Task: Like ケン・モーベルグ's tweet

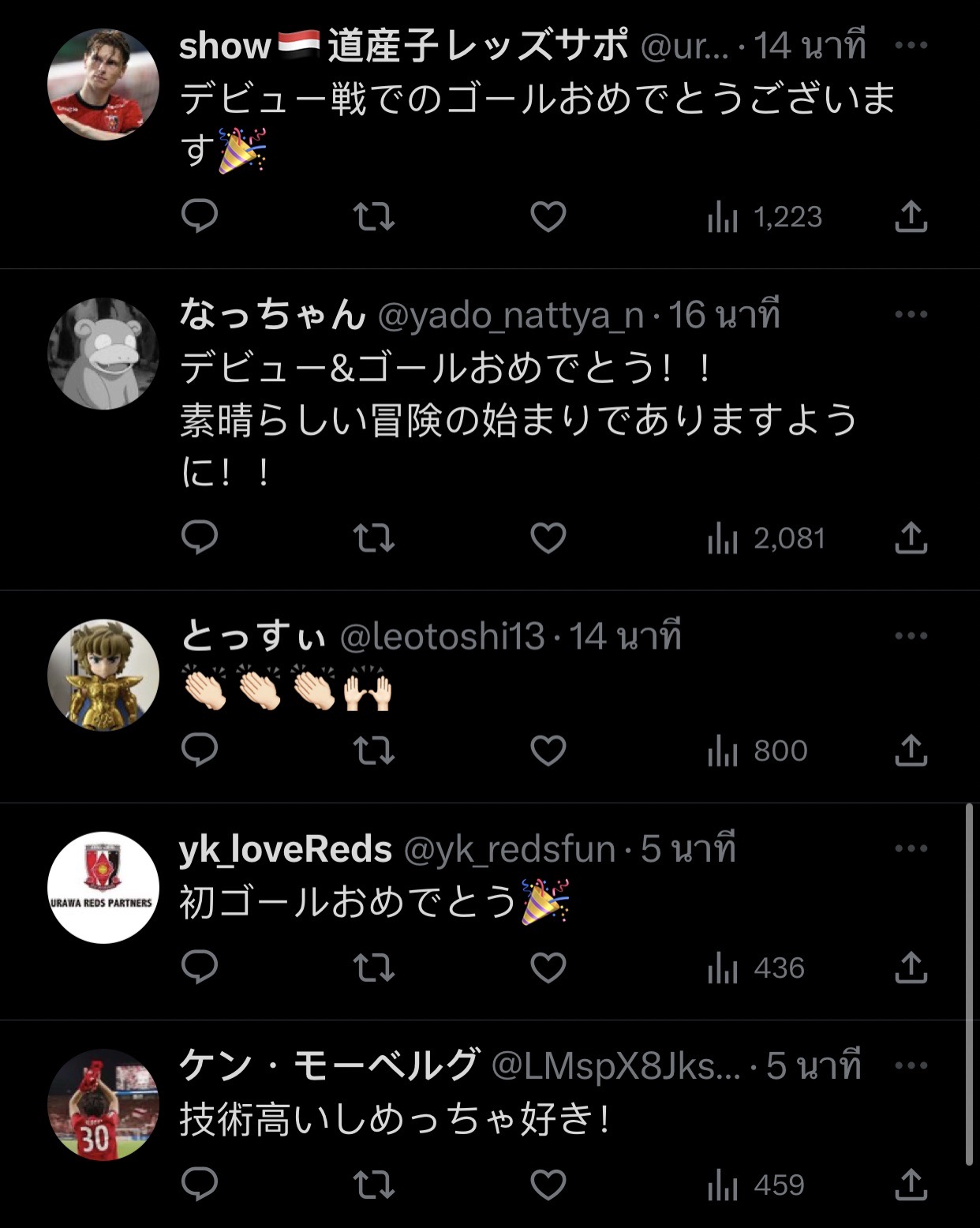Action: click(548, 1184)
